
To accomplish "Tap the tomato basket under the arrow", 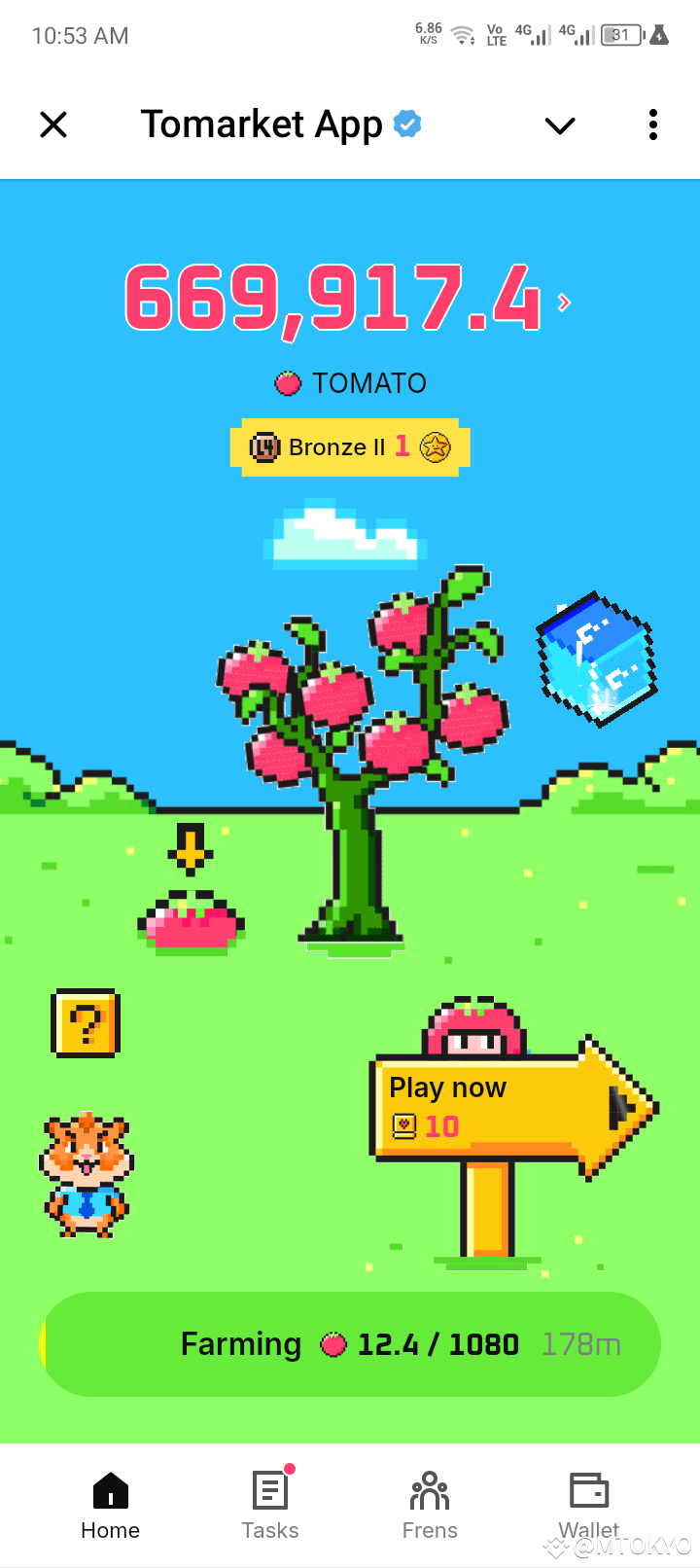I will [192, 924].
